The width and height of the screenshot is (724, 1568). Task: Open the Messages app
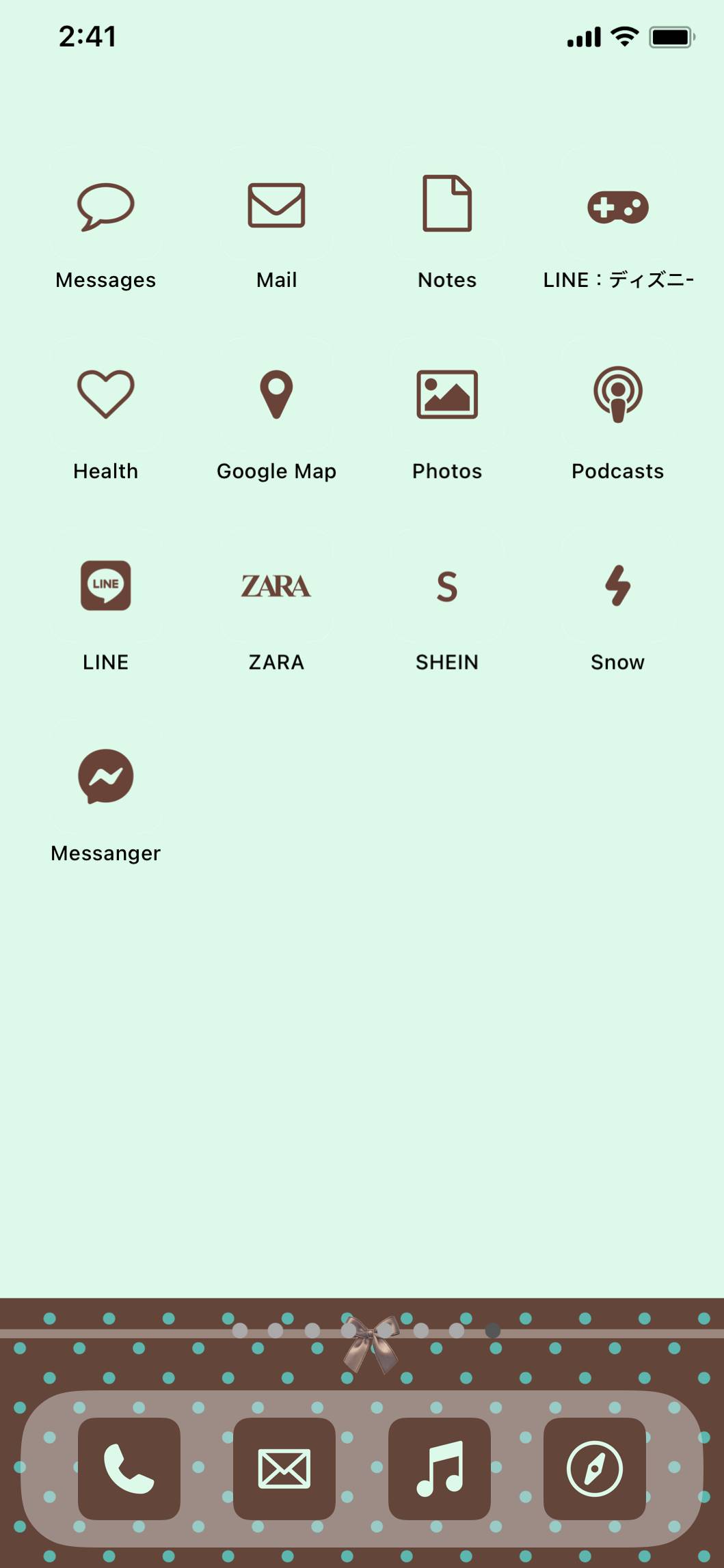105,206
